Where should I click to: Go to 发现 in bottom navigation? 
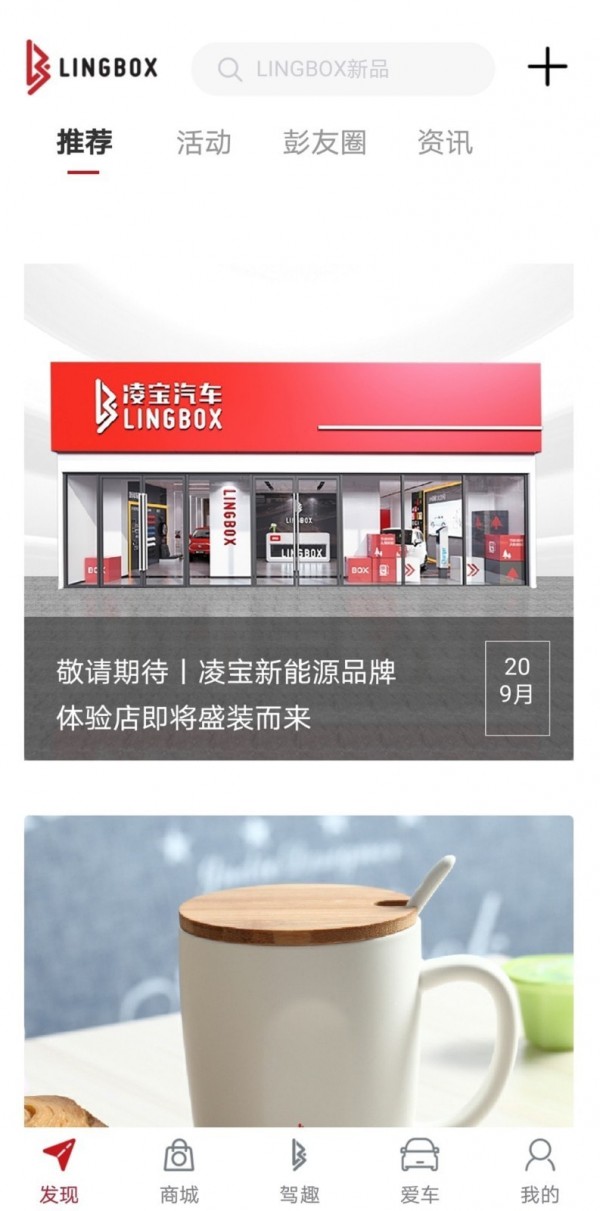pos(59,1171)
